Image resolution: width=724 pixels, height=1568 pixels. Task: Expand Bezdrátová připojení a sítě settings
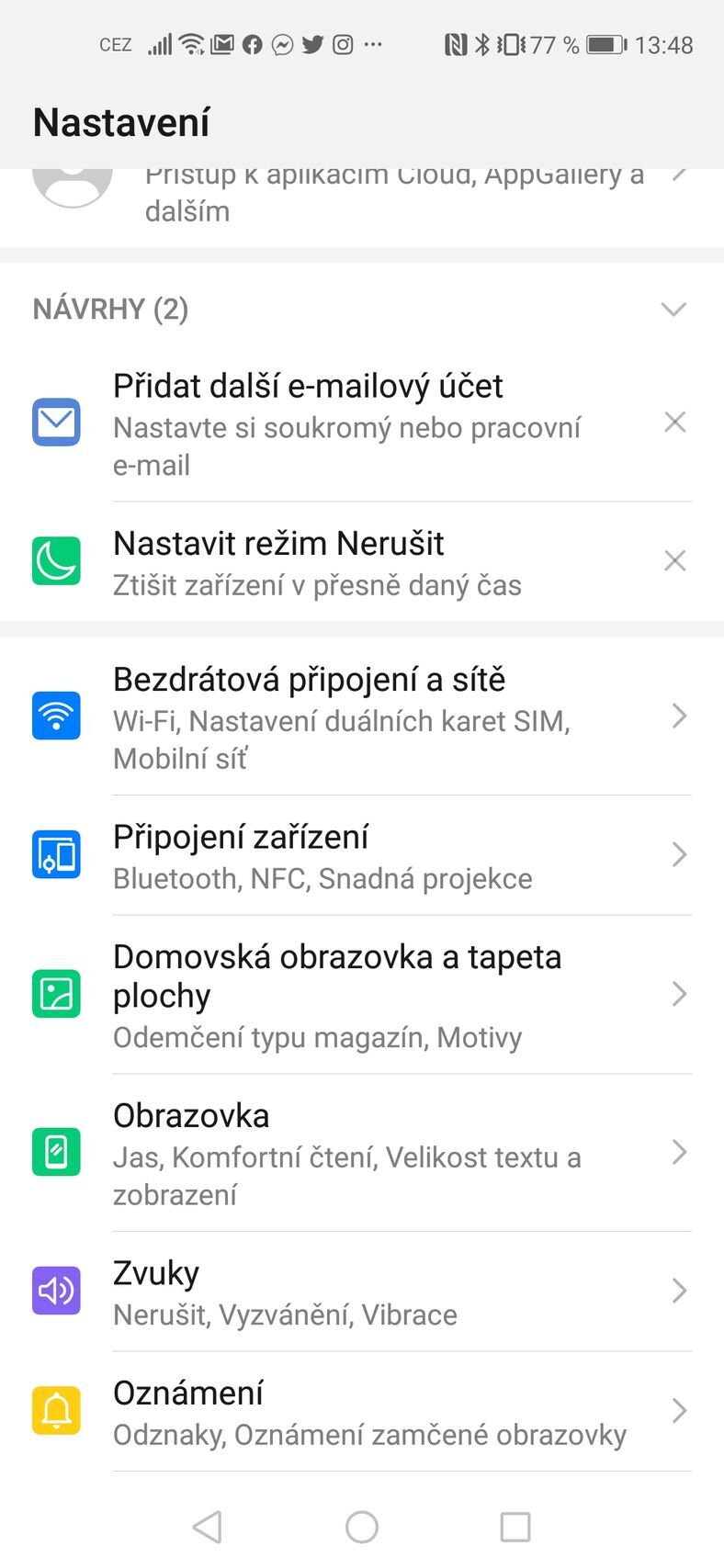tap(678, 716)
